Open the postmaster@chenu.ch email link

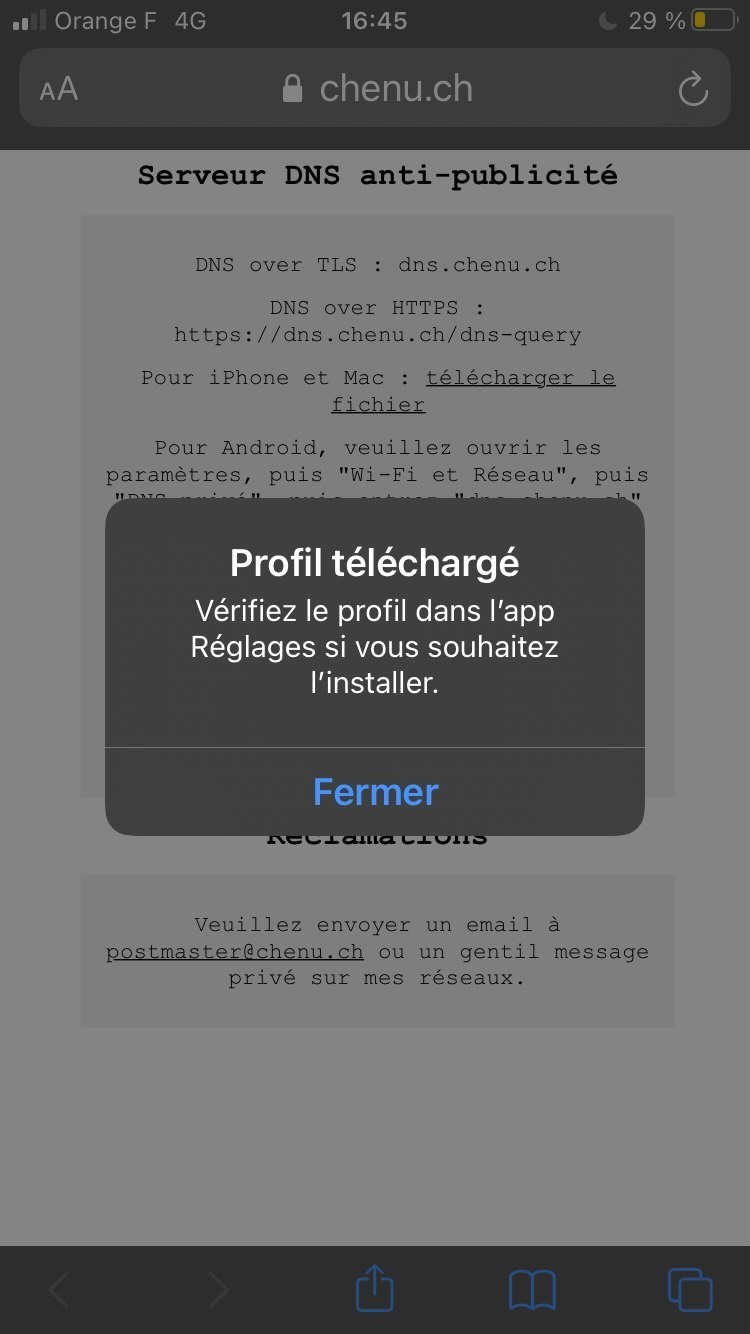[235, 951]
